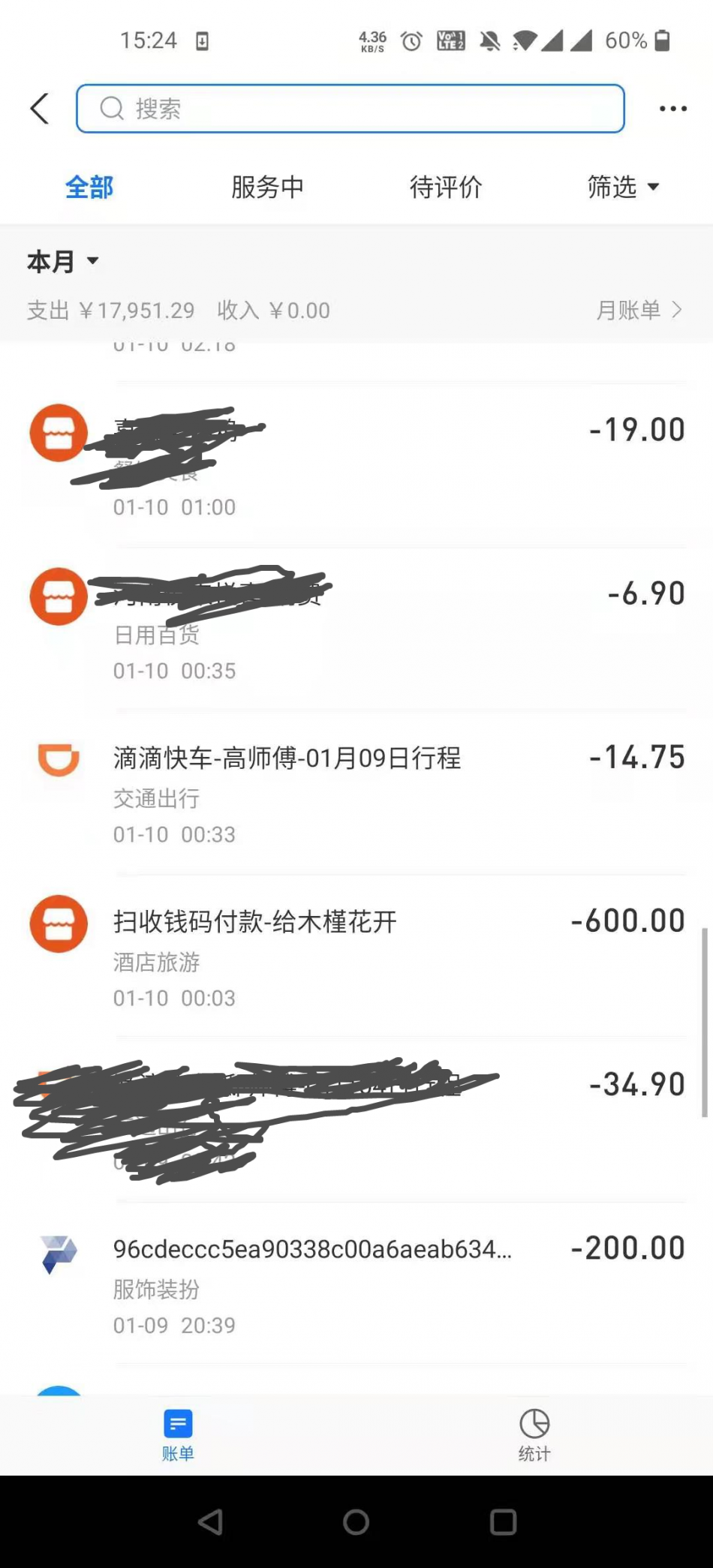
Task: Tap the 搜索 search box
Action: 350,109
